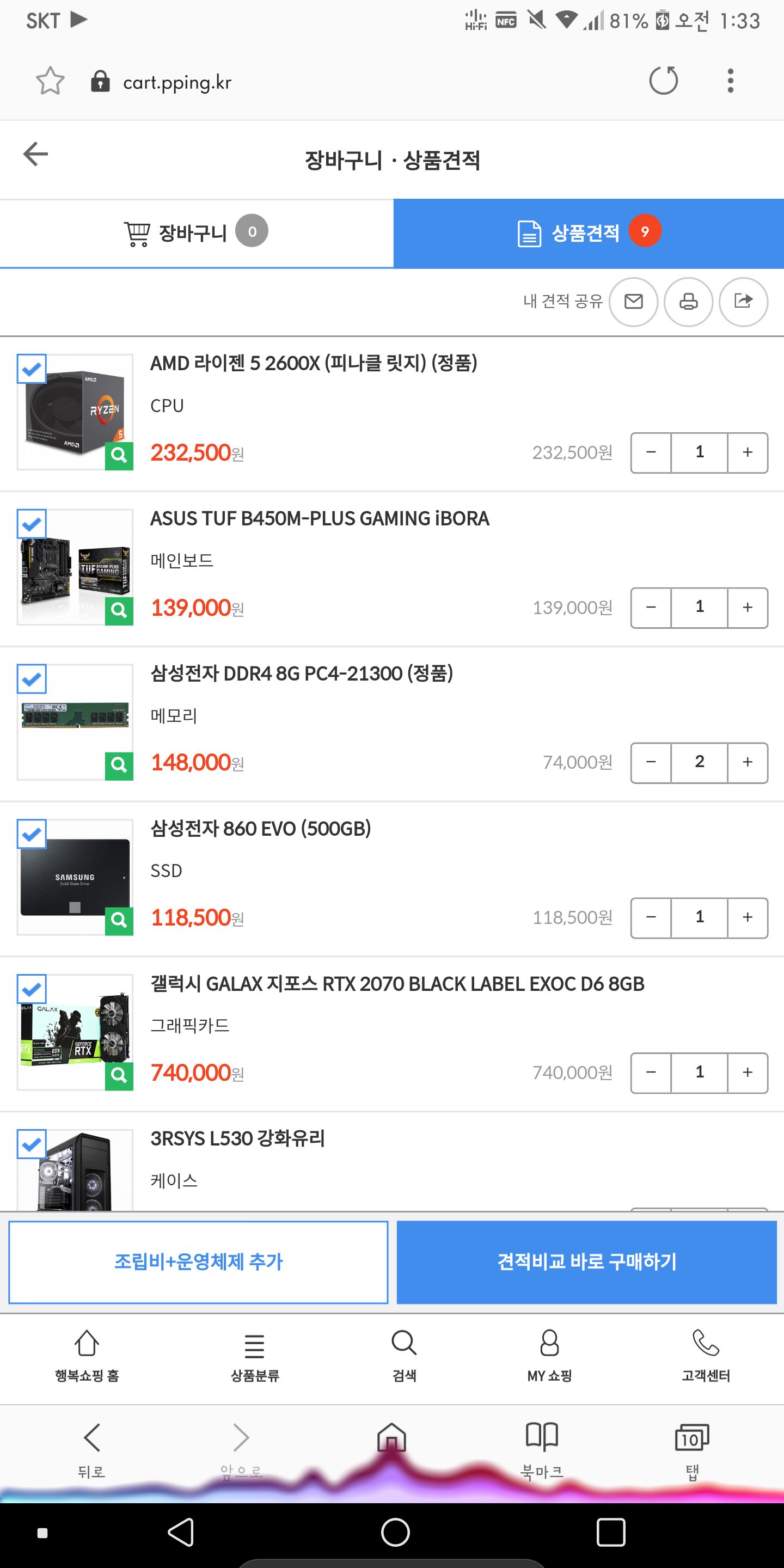This screenshot has height=1568, width=784.
Task: Open the share estimate icon
Action: click(743, 301)
